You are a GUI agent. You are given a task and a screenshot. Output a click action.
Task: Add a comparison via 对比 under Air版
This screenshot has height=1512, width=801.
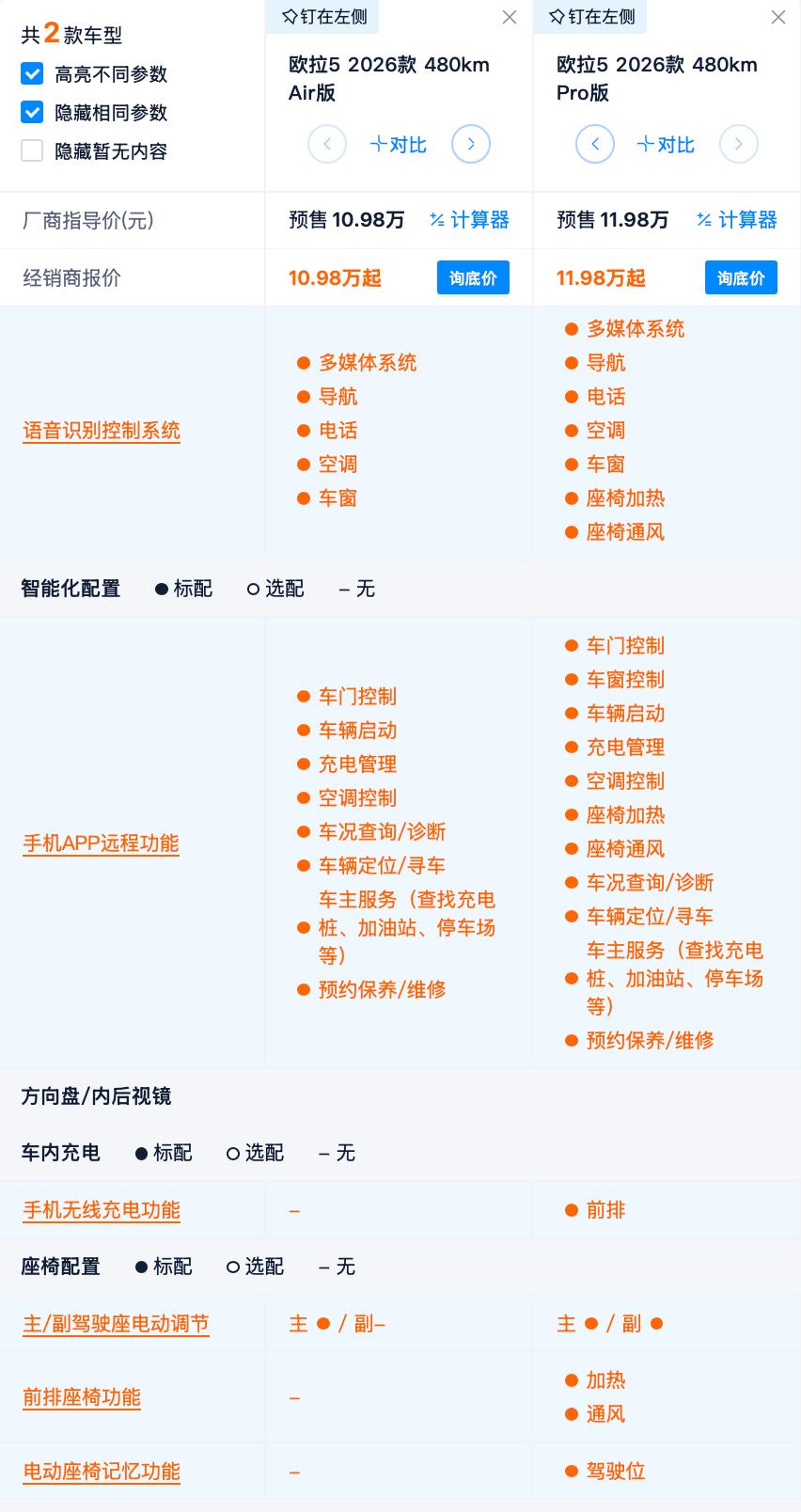399,145
